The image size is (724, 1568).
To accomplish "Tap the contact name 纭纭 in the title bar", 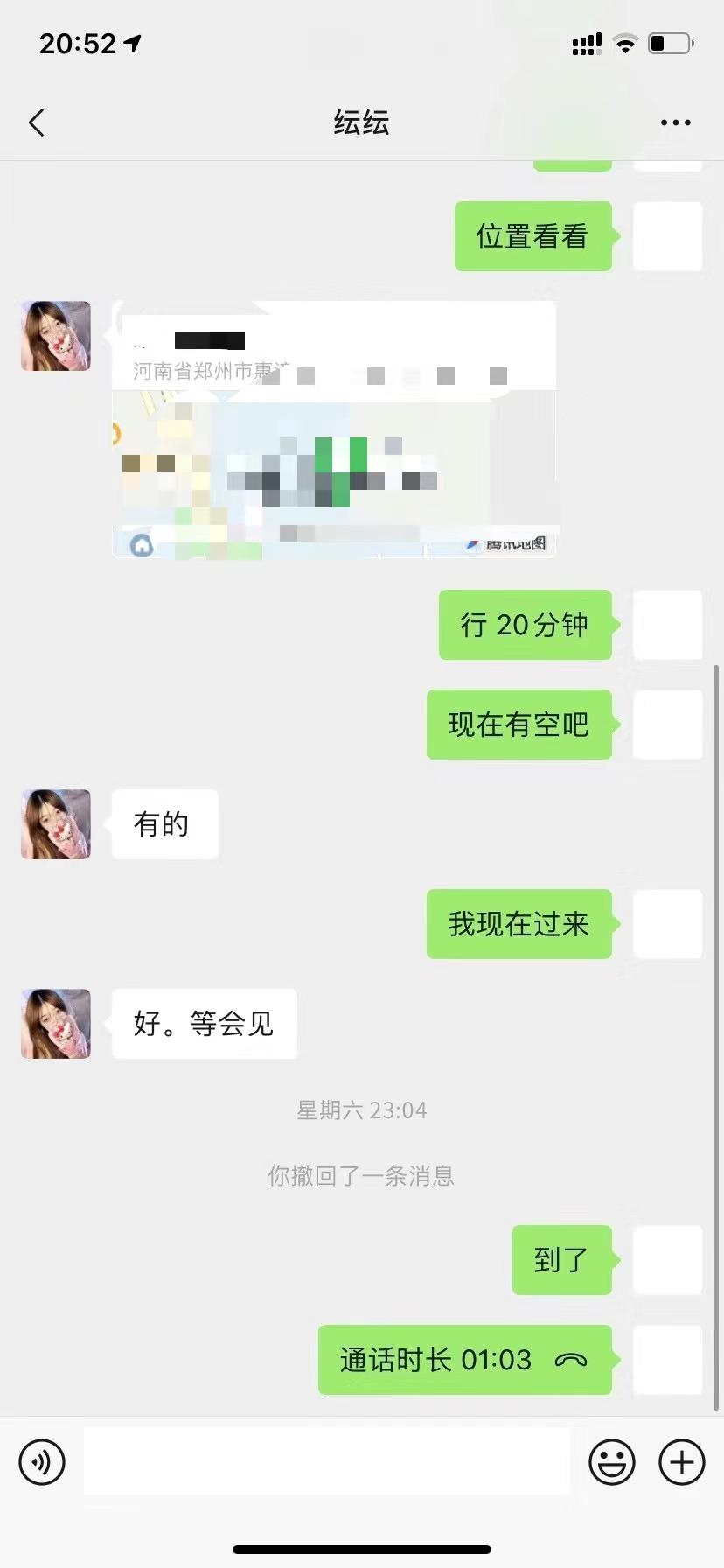I will [x=361, y=122].
